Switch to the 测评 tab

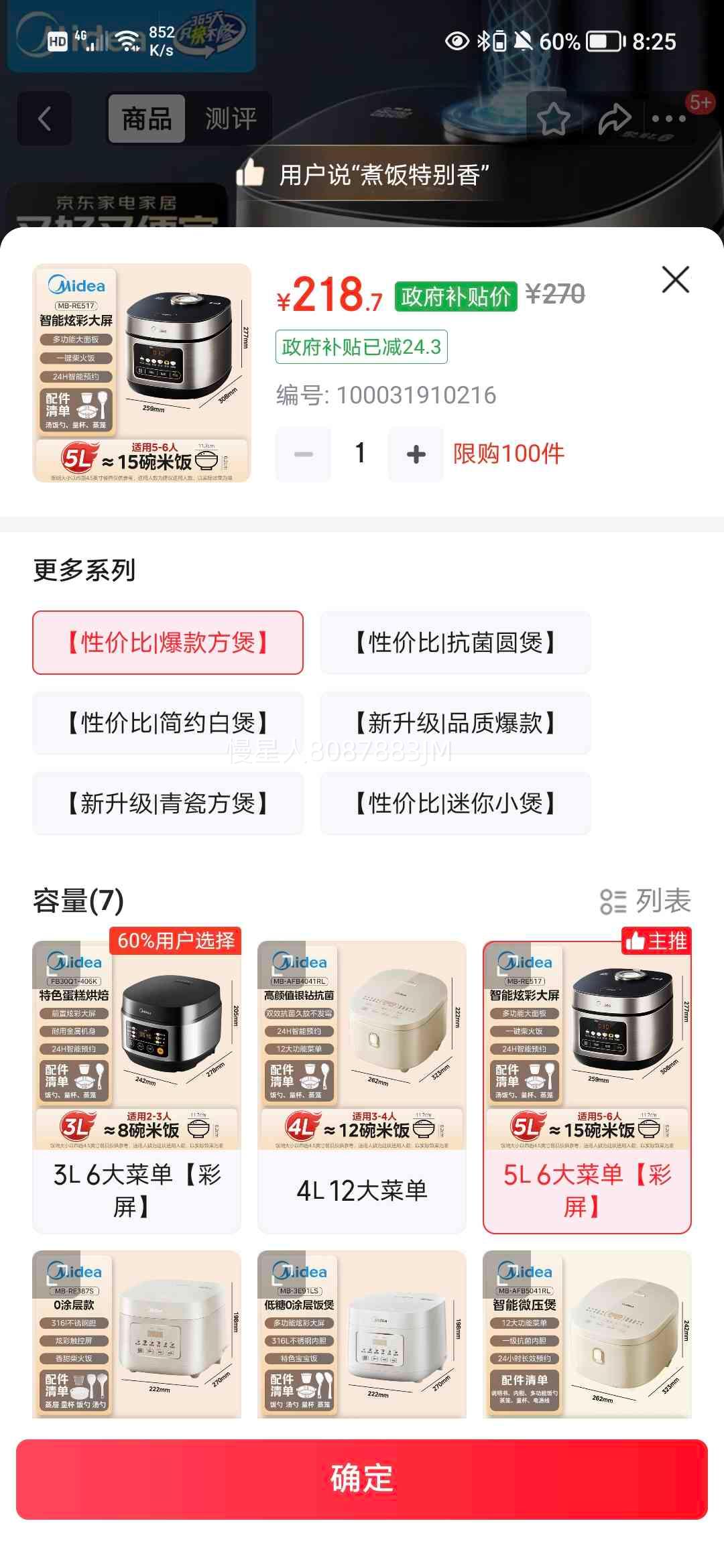pyautogui.click(x=231, y=119)
